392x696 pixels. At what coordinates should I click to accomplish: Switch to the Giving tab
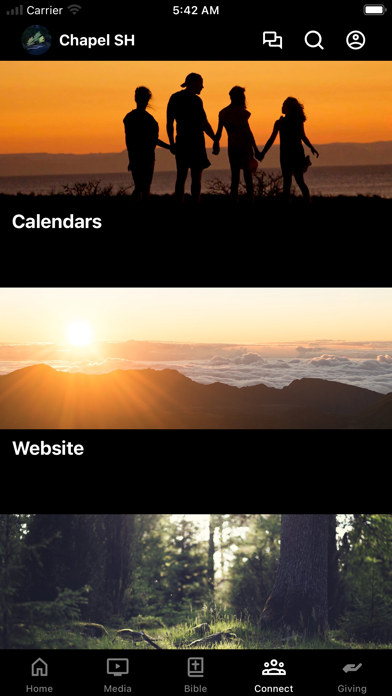[352, 675]
